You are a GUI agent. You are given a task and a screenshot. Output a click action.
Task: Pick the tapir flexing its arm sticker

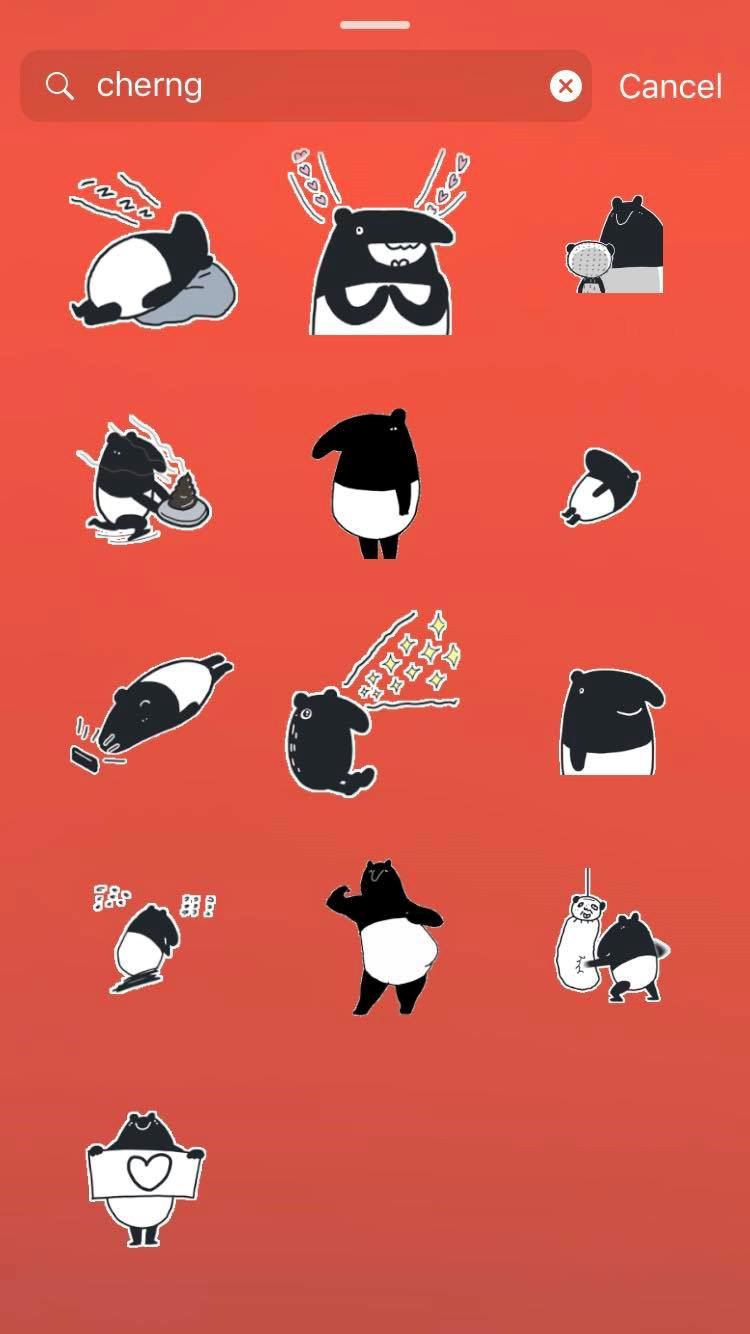[384, 936]
